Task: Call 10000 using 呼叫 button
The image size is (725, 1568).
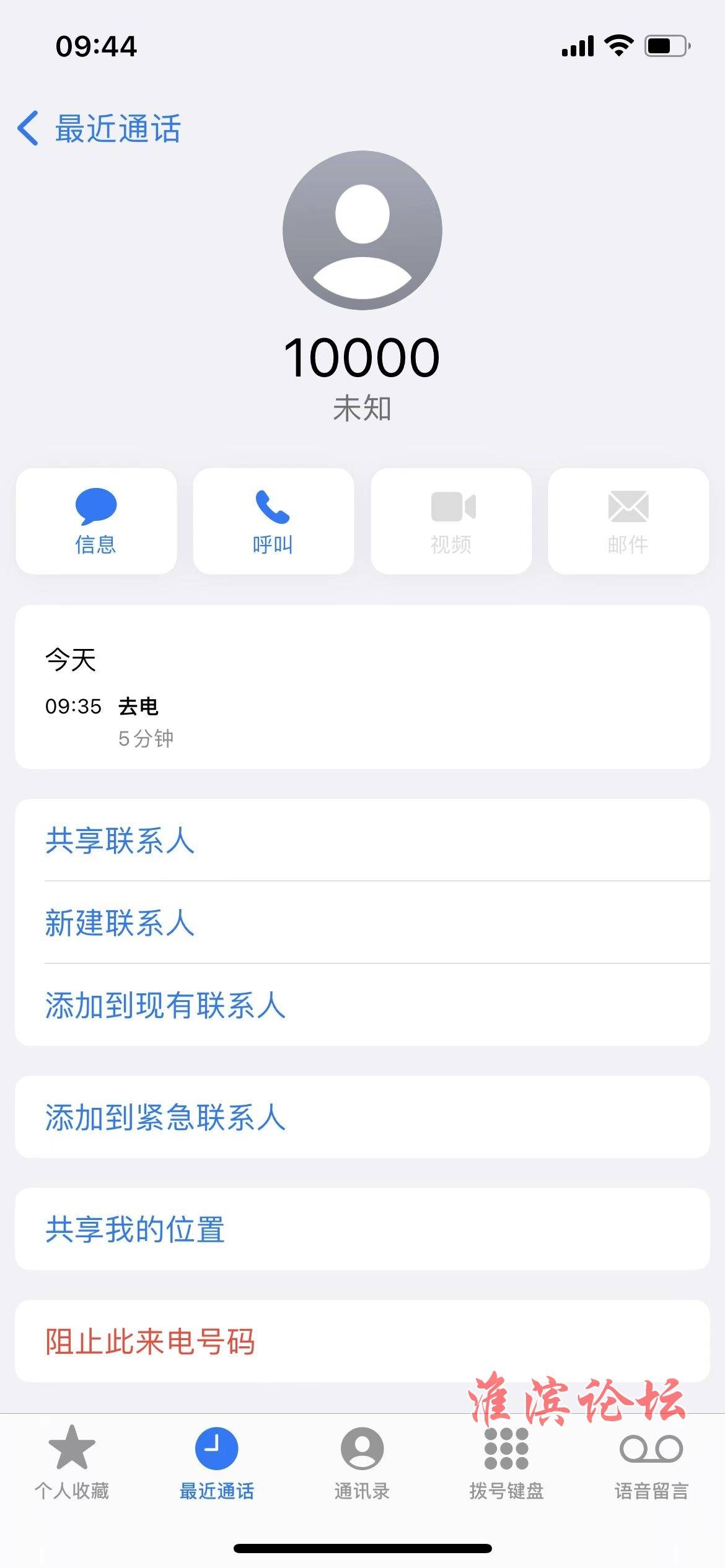Action: (273, 521)
